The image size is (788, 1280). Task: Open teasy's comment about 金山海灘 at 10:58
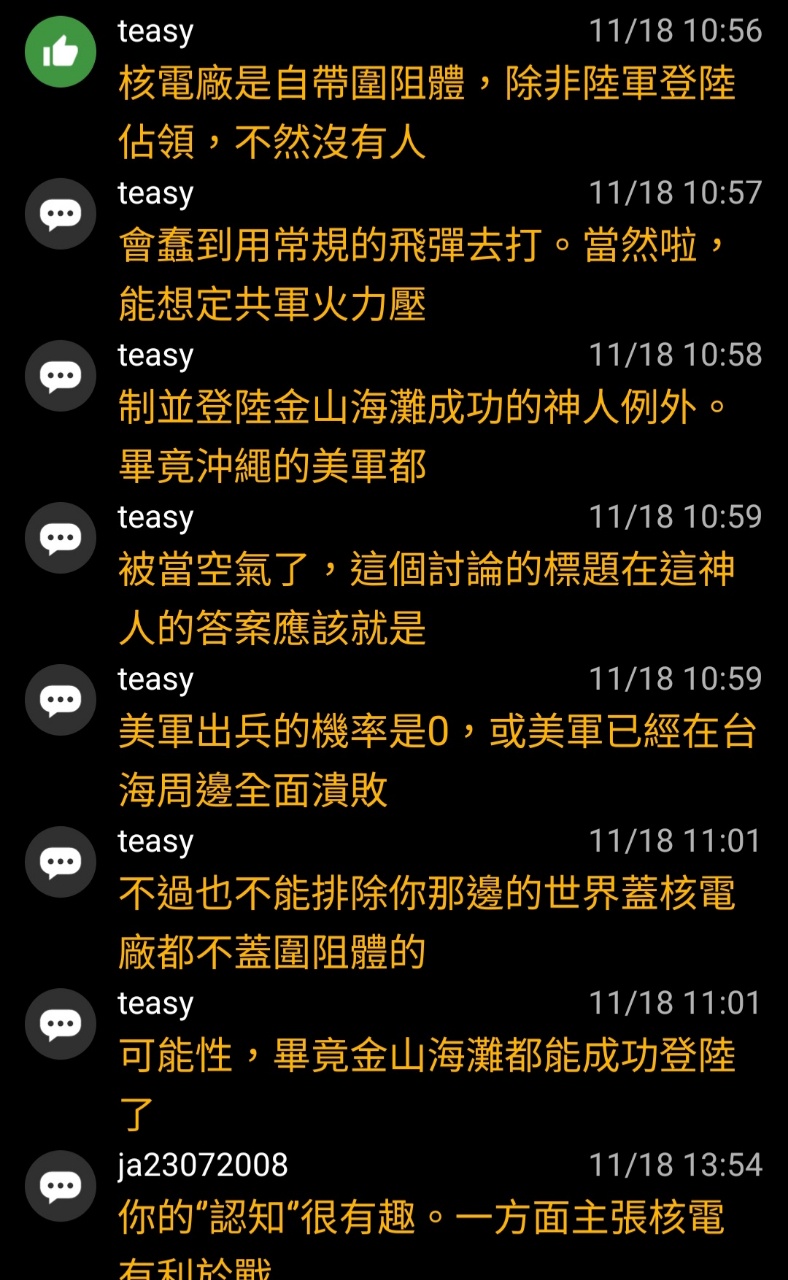(x=394, y=411)
